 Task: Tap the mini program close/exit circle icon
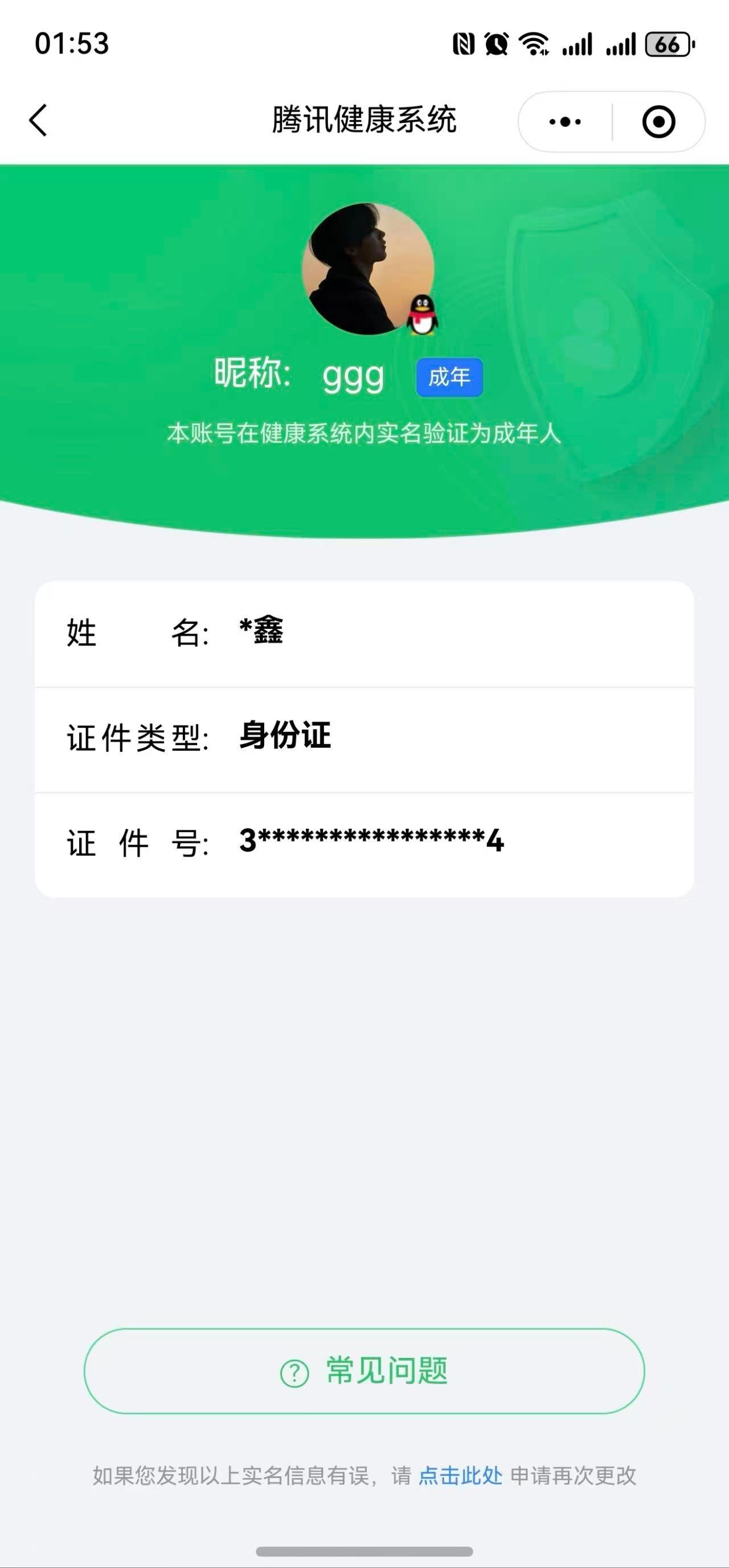[659, 121]
